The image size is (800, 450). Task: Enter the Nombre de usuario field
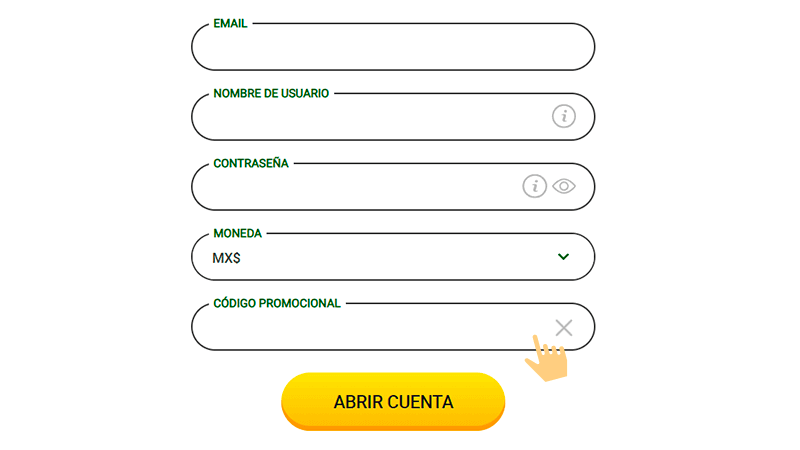[x=370, y=118]
